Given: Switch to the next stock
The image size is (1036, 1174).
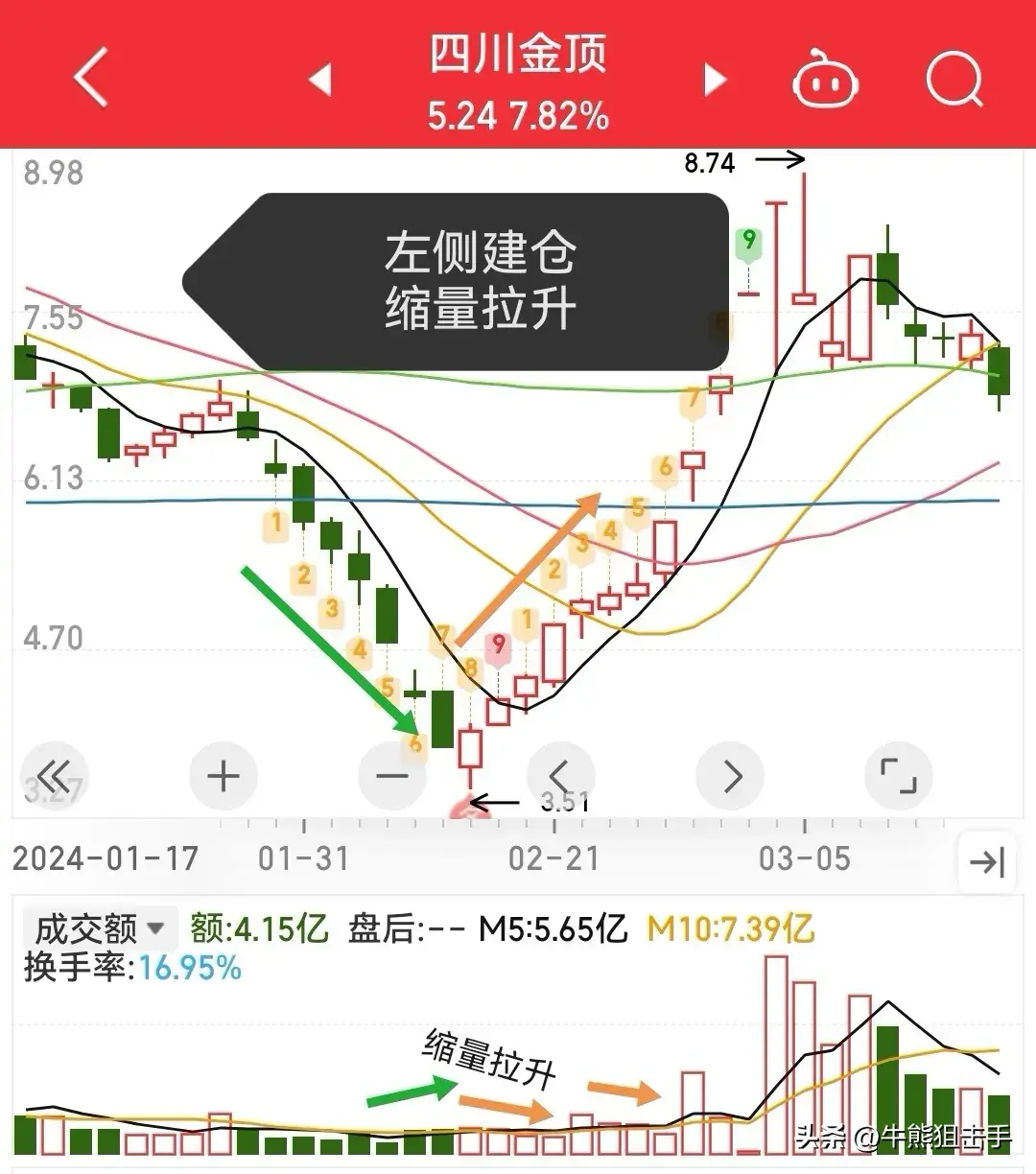Looking at the screenshot, I should point(715,79).
